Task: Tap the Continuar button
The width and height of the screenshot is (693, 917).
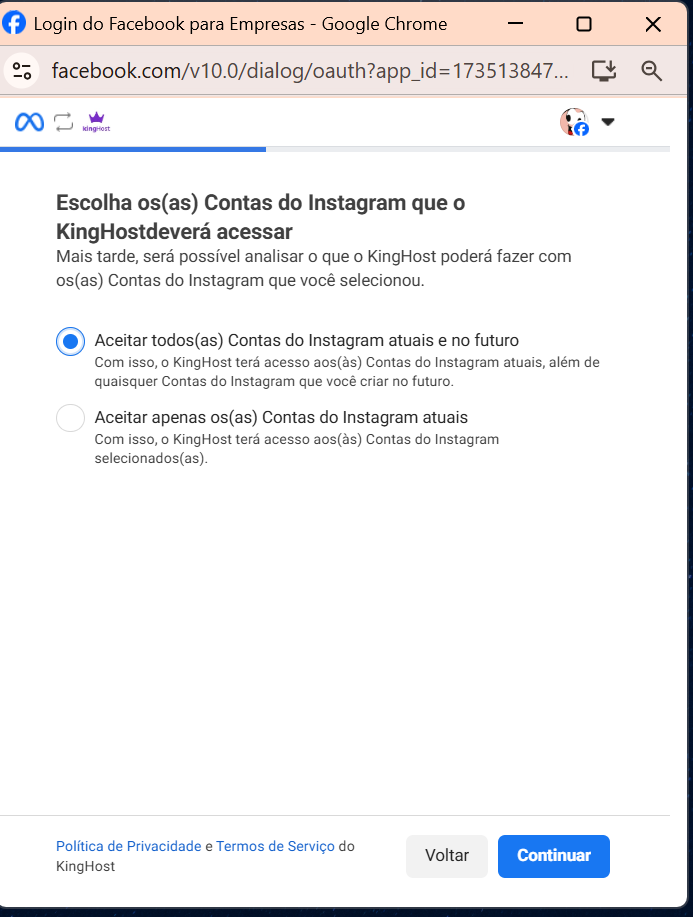Action: pyautogui.click(x=553, y=856)
